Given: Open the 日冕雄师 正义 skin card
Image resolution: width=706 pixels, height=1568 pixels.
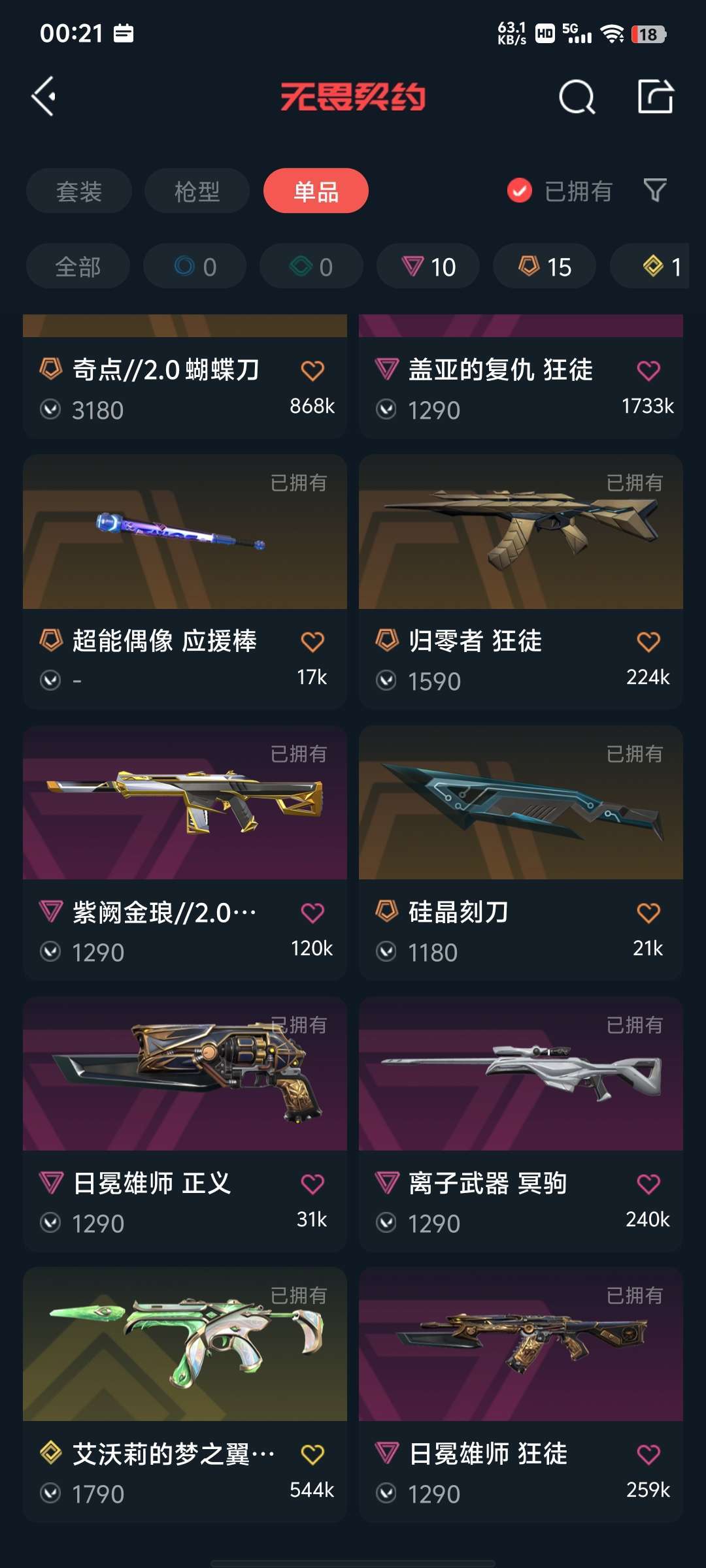Looking at the screenshot, I should (x=185, y=1124).
